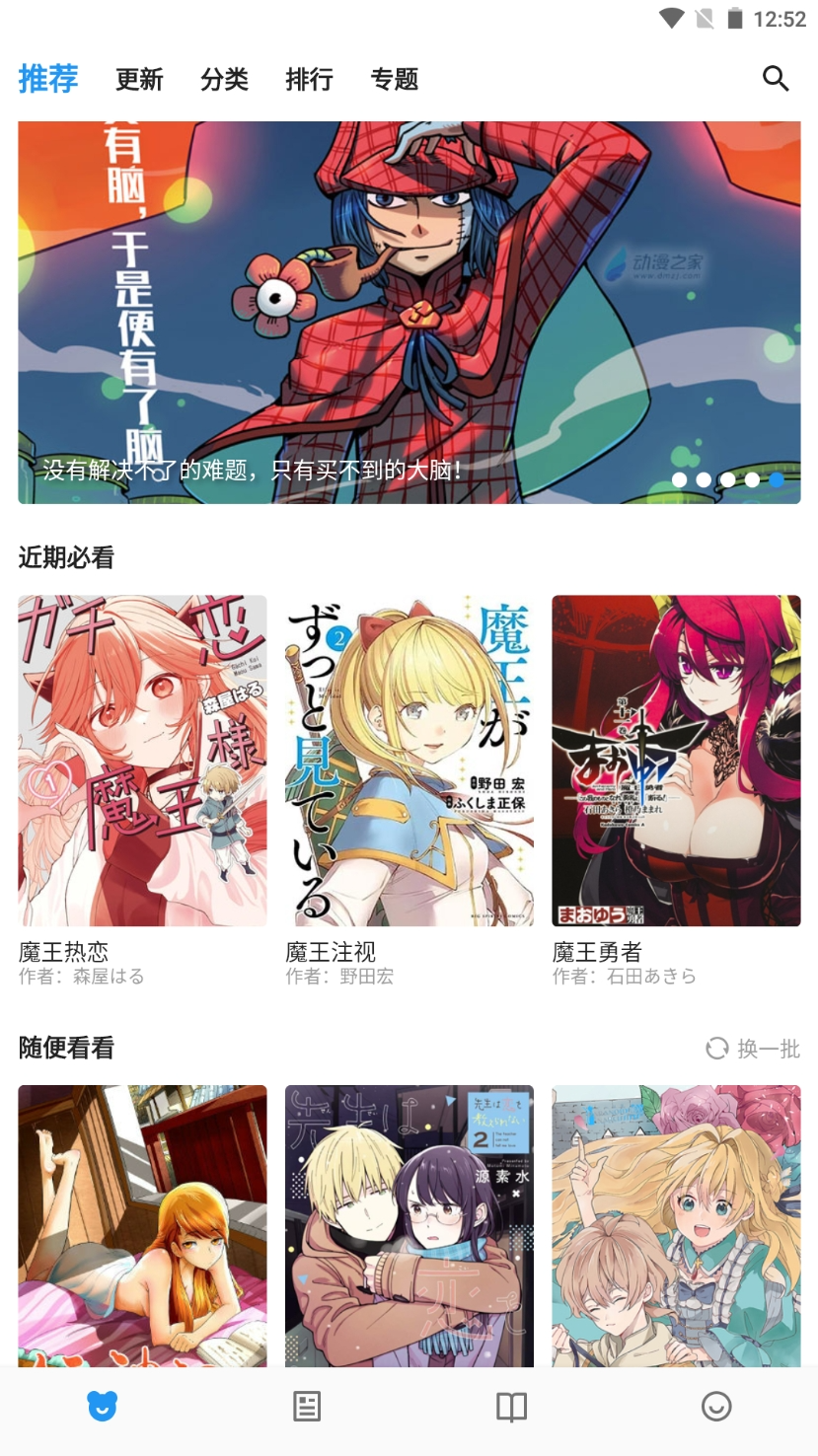
Task: Switch to the 分类 tab
Action: click(224, 80)
